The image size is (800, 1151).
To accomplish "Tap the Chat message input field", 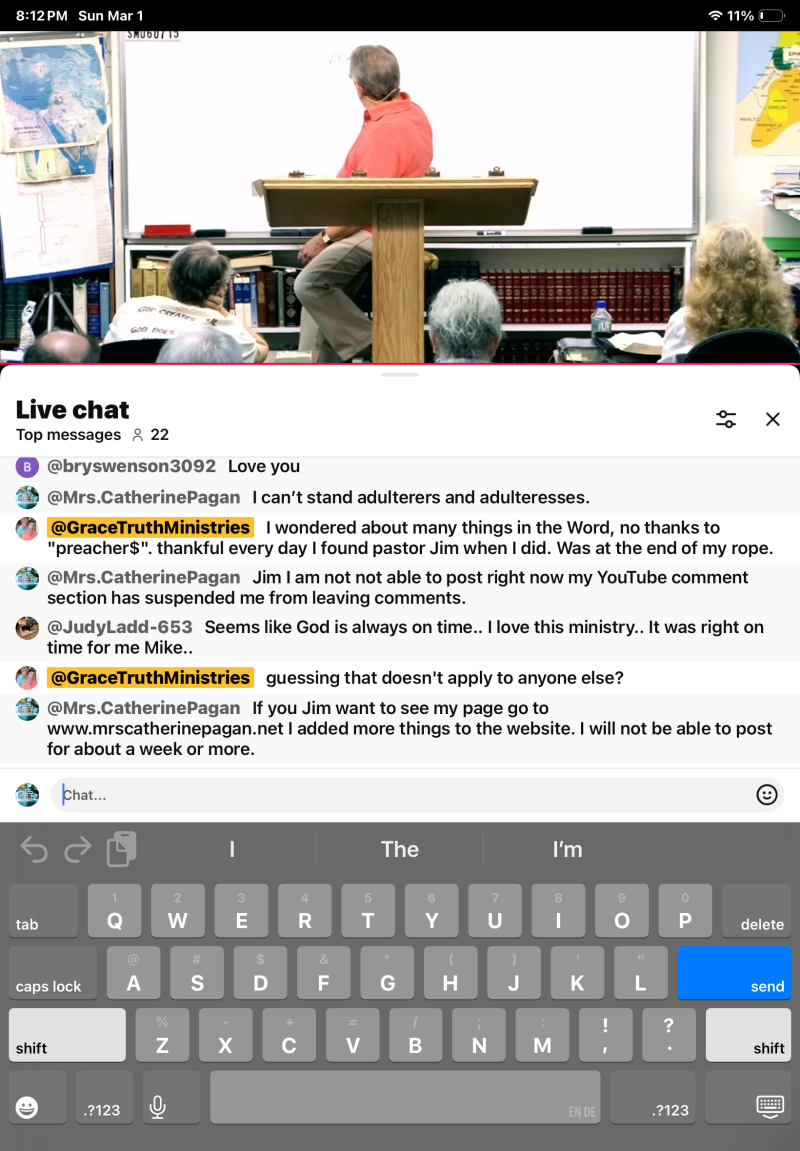I will tap(400, 795).
